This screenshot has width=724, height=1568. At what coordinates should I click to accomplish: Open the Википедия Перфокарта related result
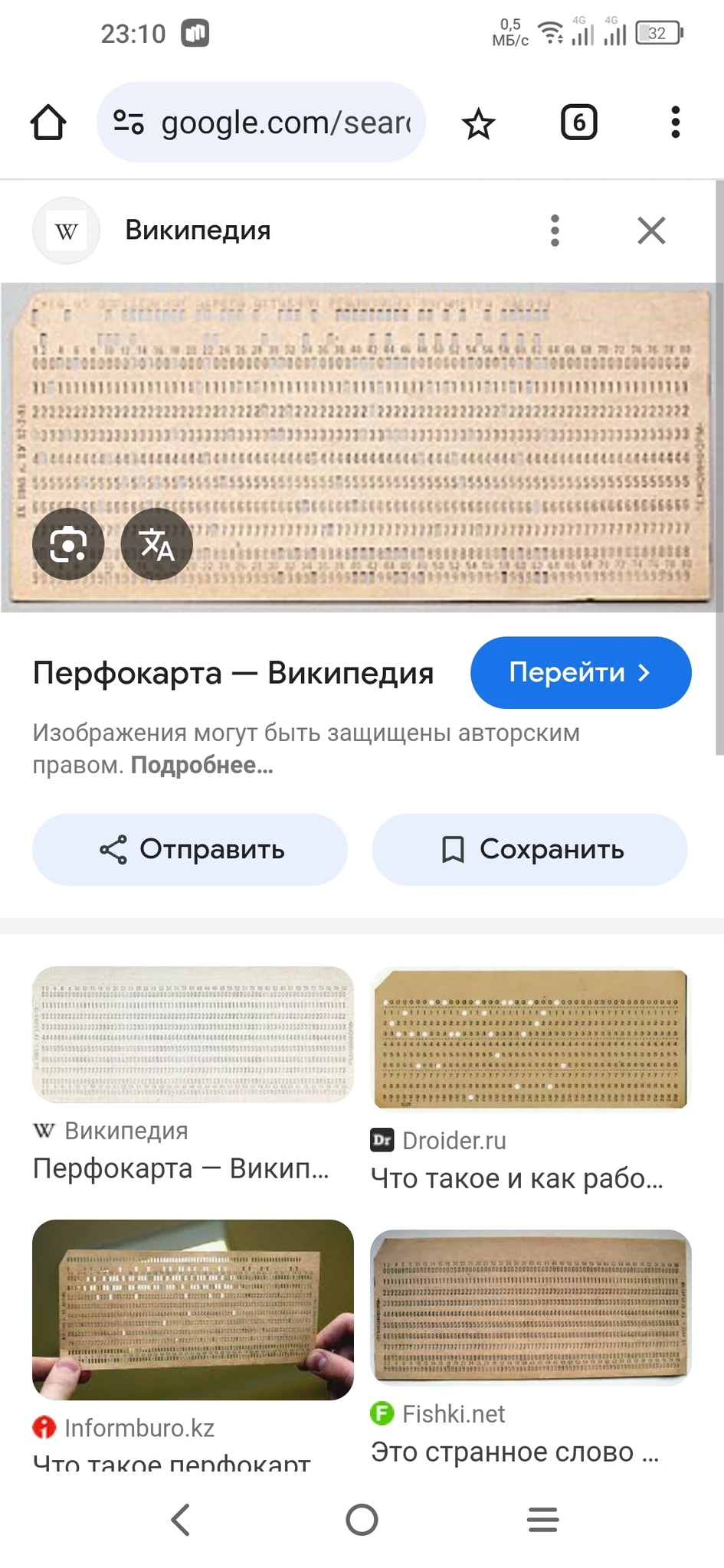pos(192,1035)
